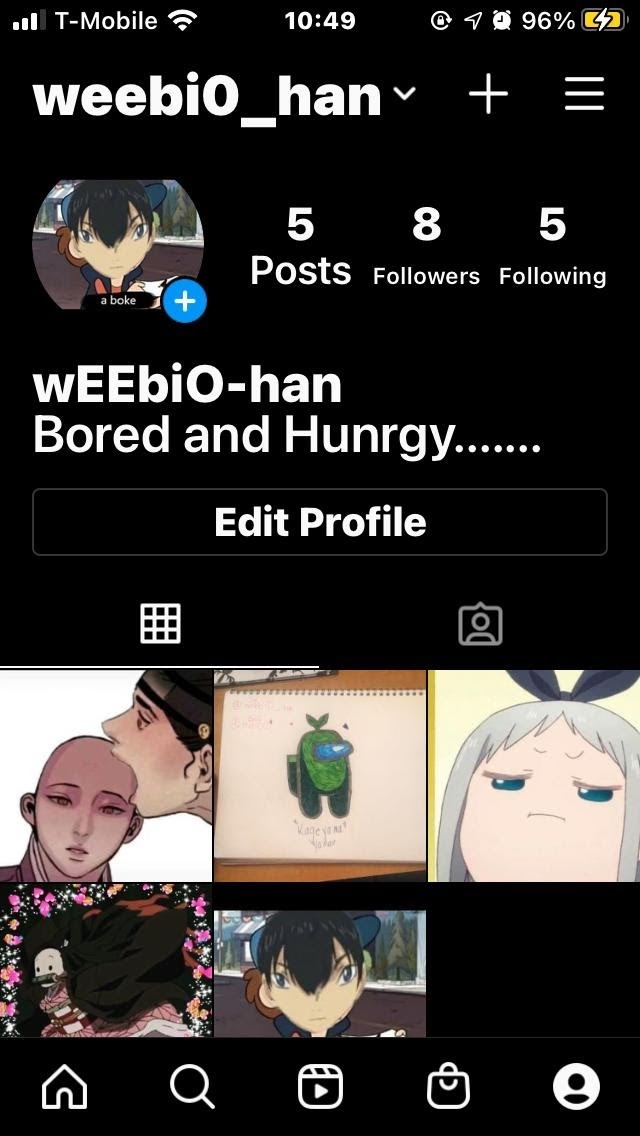Screen dimensions: 640x1136
Task: Create a new post with the plus icon
Action: tap(488, 93)
